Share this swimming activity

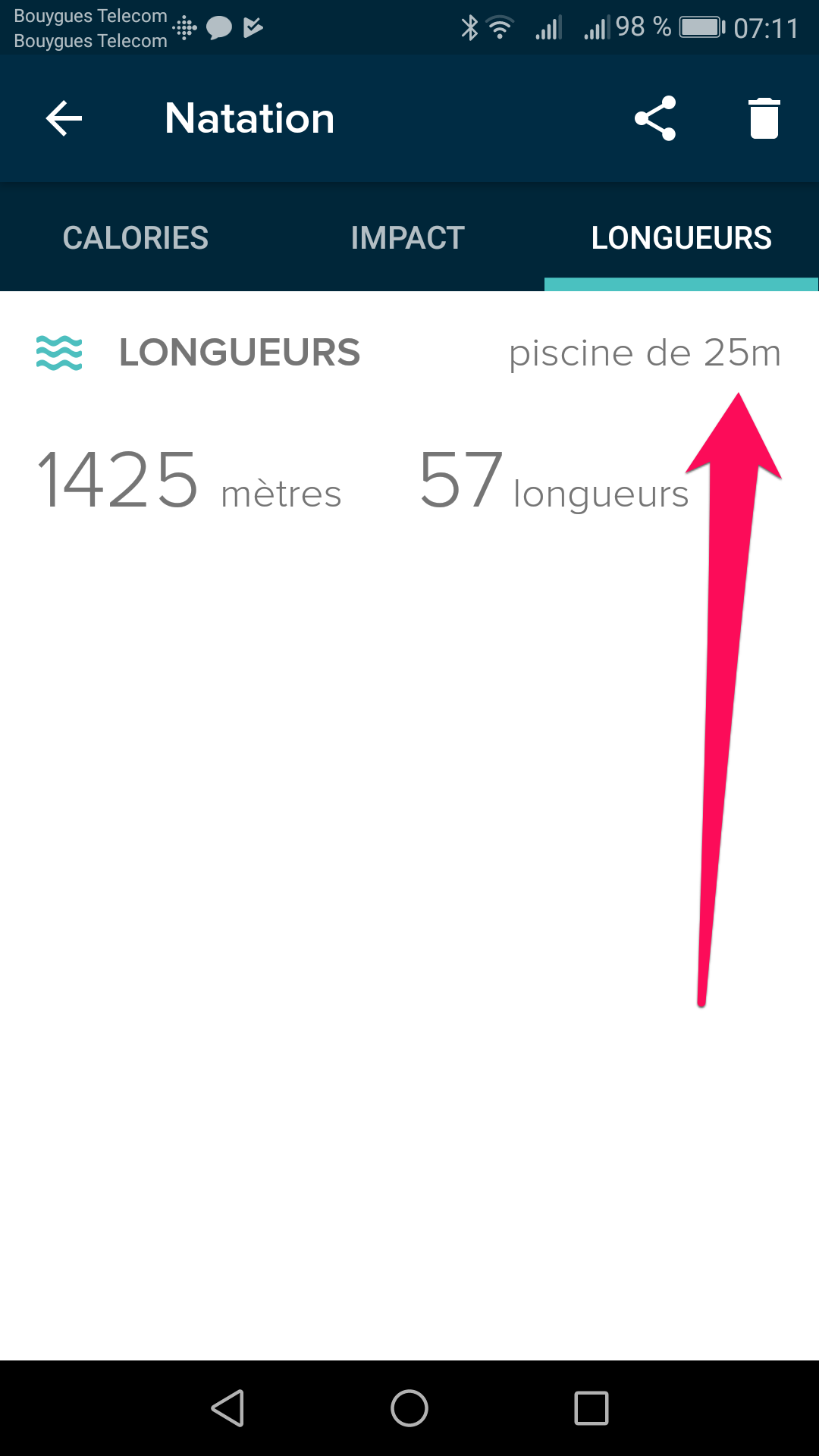click(655, 118)
